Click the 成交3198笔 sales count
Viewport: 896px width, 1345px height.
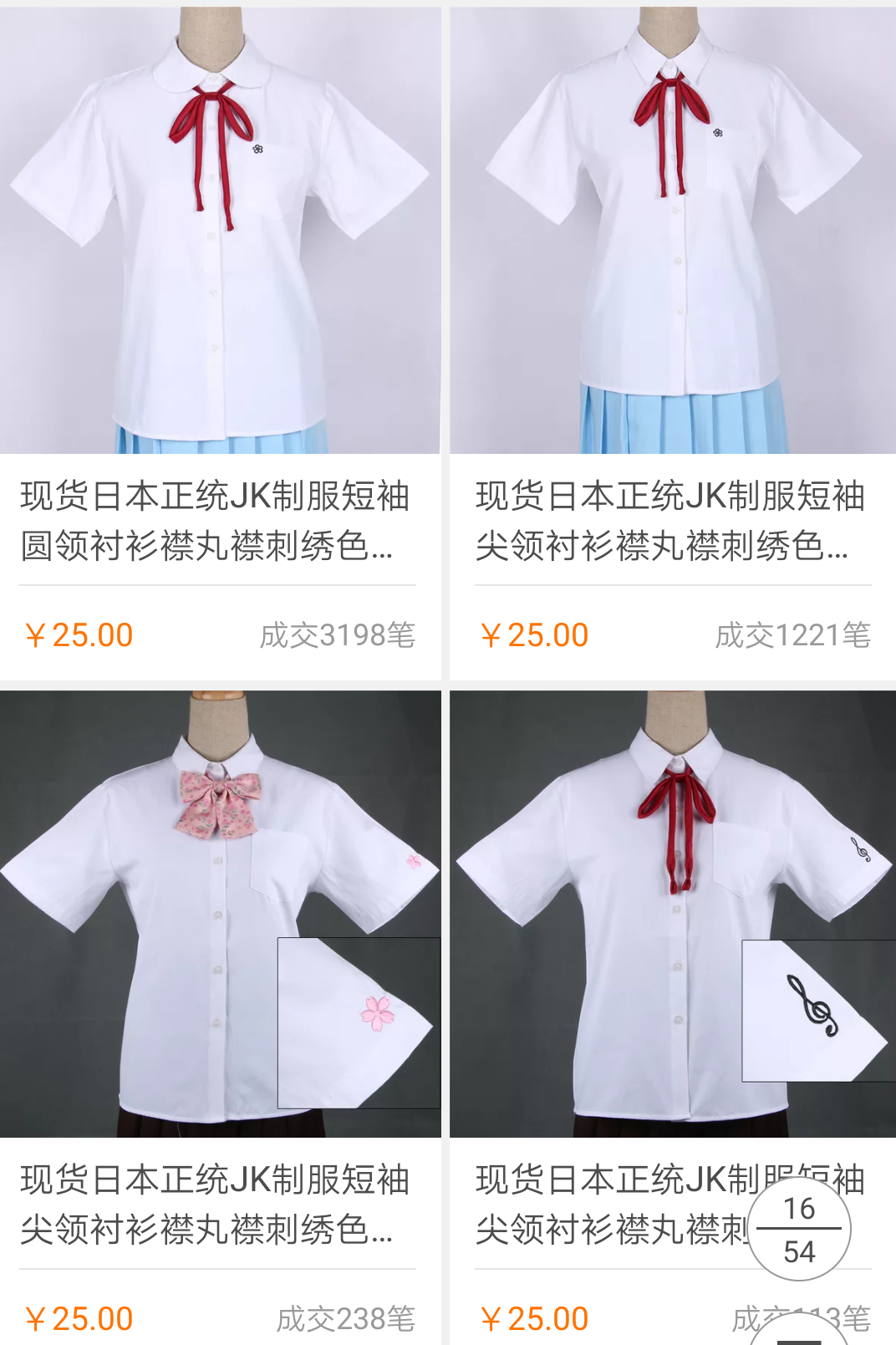pyautogui.click(x=338, y=634)
